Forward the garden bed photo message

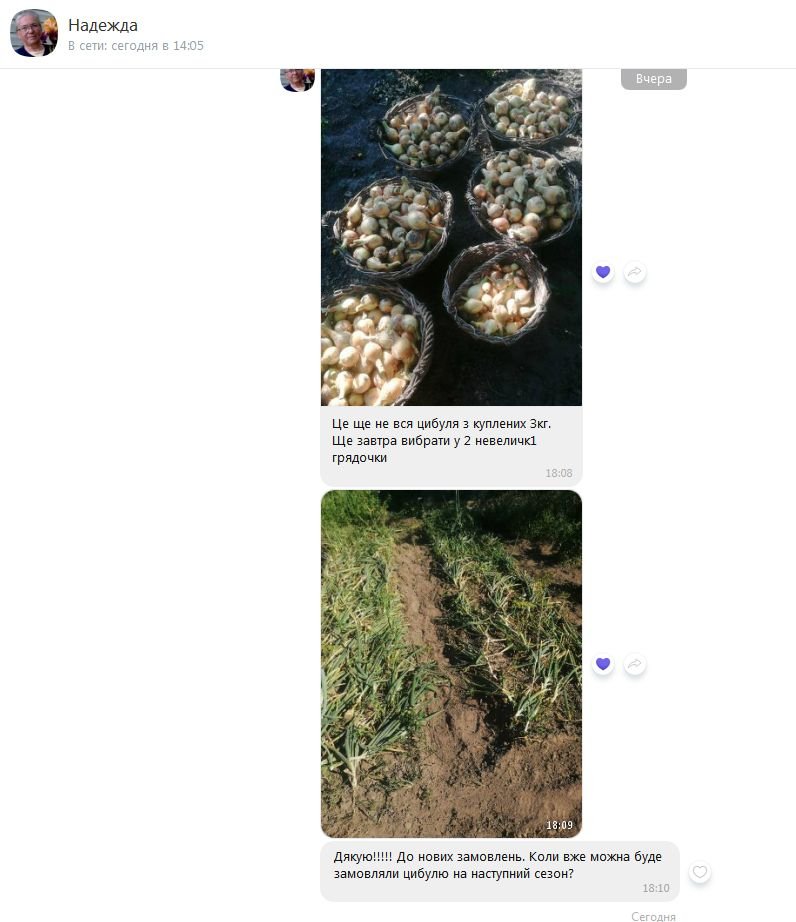tap(635, 664)
